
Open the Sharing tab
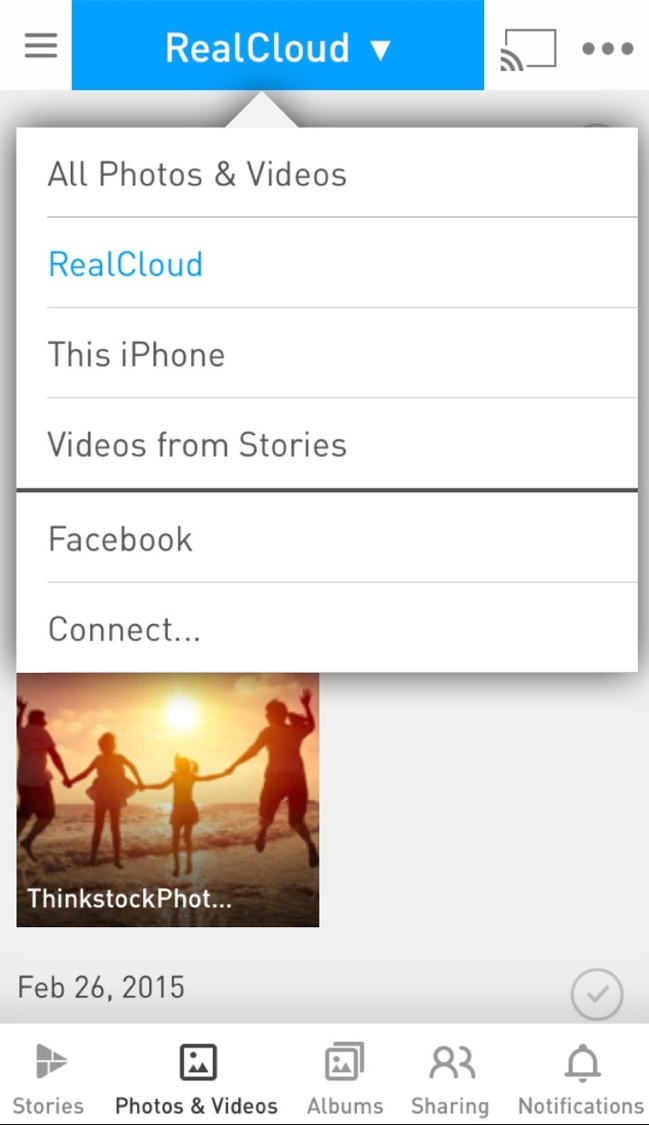pos(450,1078)
